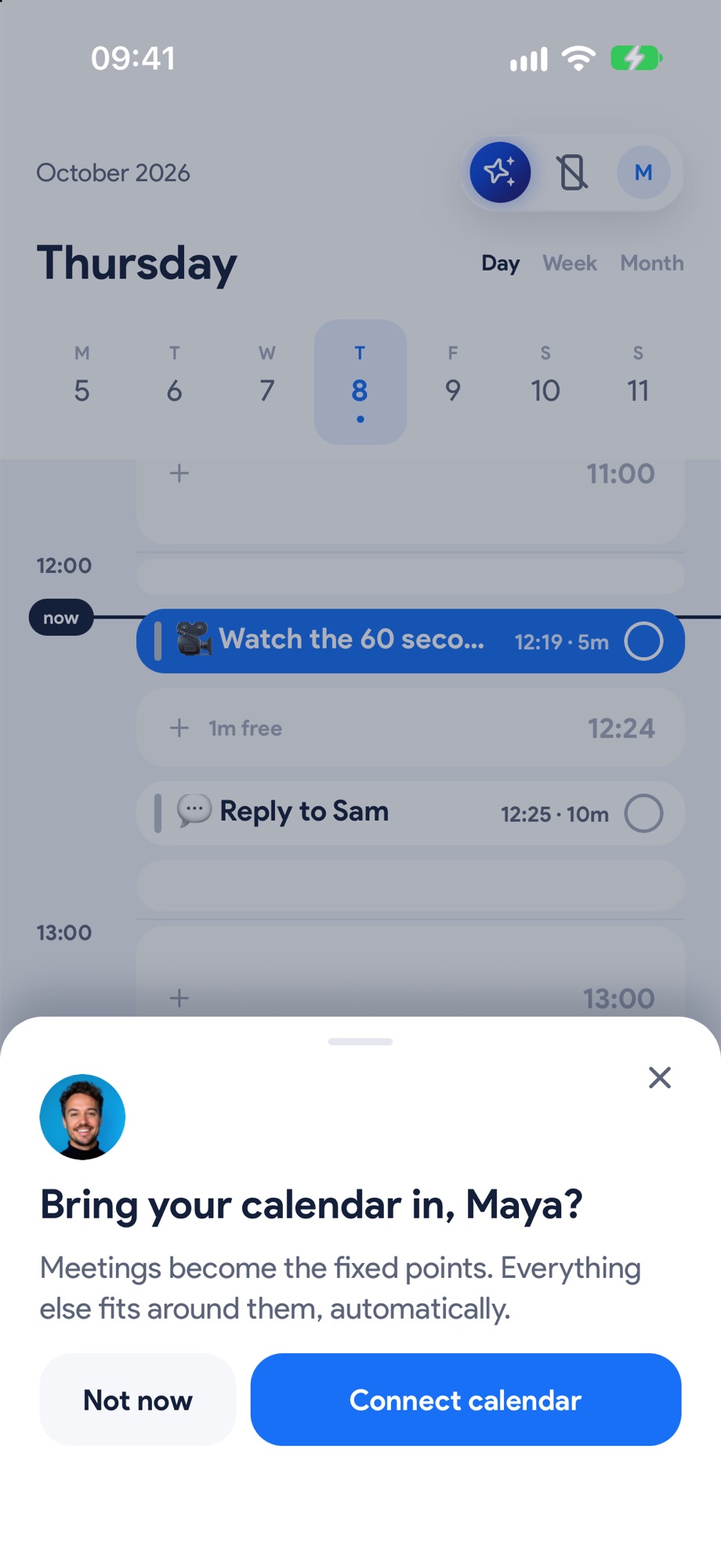Close the calendar prompt sheet

[x=660, y=1077]
